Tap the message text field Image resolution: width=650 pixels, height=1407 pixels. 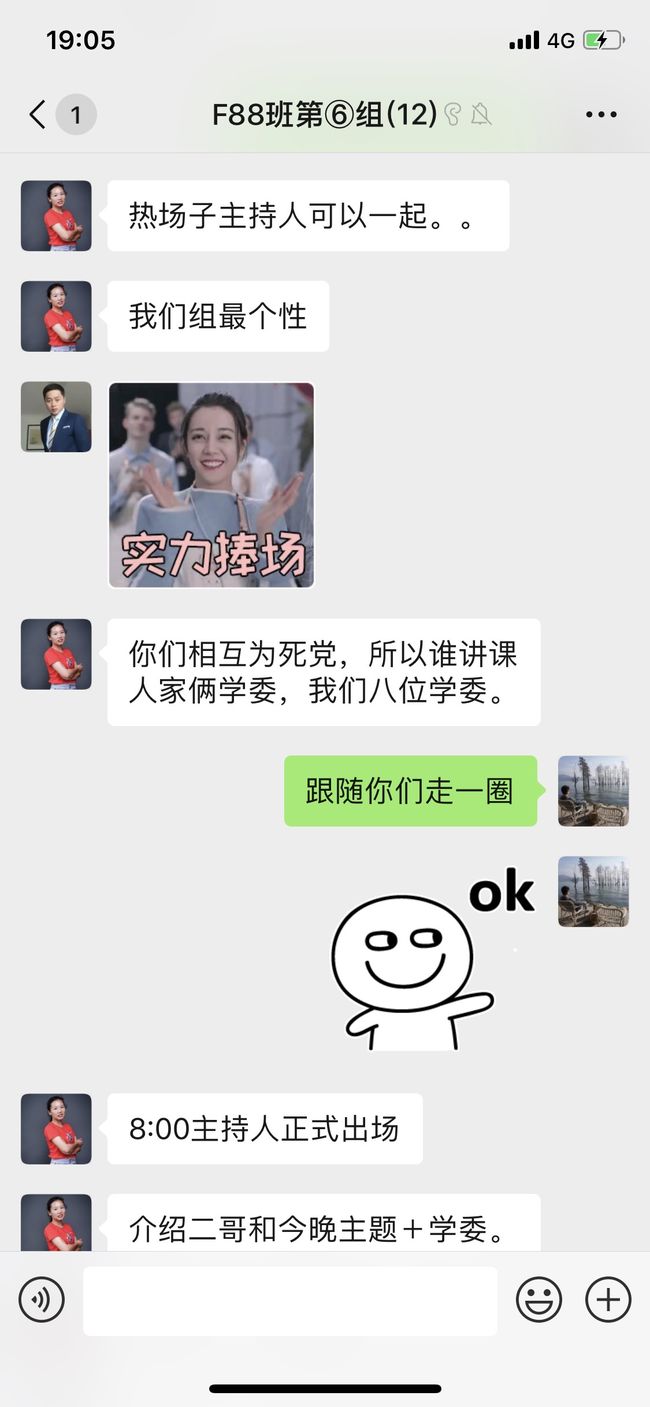click(290, 1300)
